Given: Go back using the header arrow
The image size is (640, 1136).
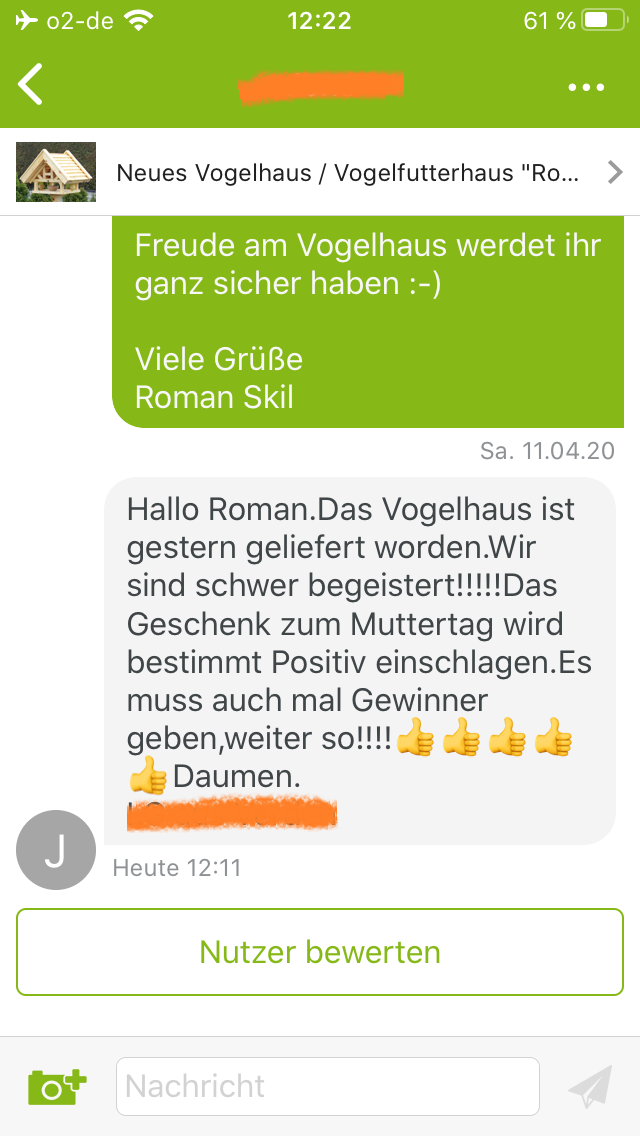Looking at the screenshot, I should (x=30, y=85).
